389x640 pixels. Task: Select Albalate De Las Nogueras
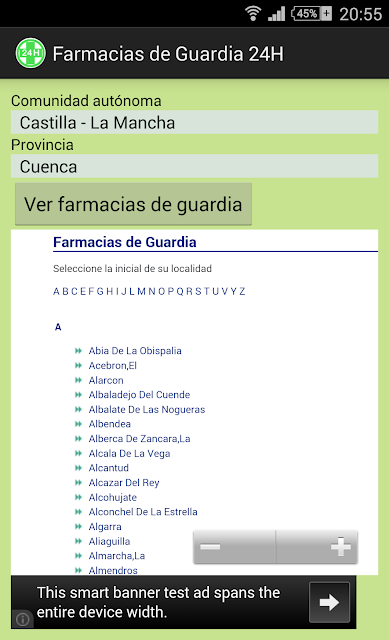click(x=147, y=409)
